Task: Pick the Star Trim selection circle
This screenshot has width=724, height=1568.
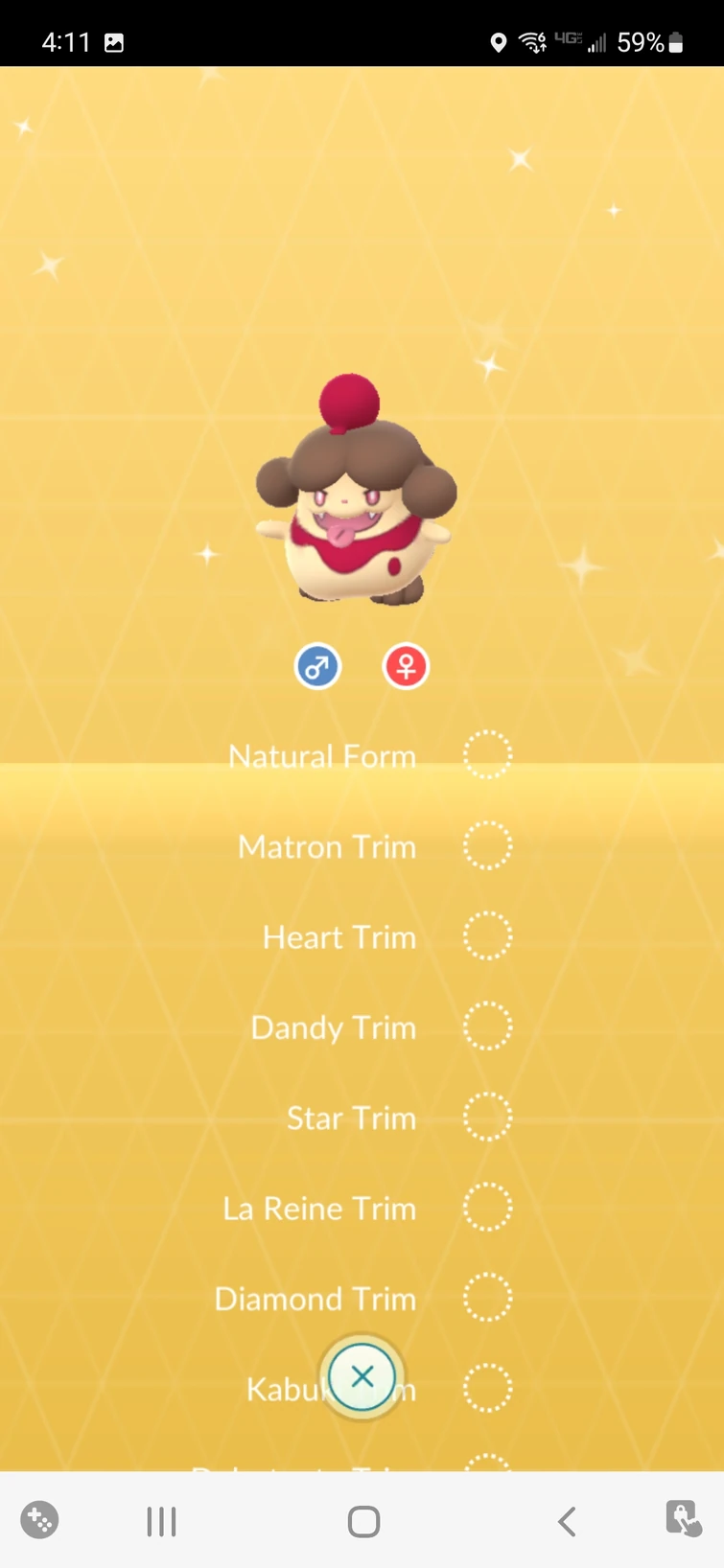Action: (x=488, y=1116)
